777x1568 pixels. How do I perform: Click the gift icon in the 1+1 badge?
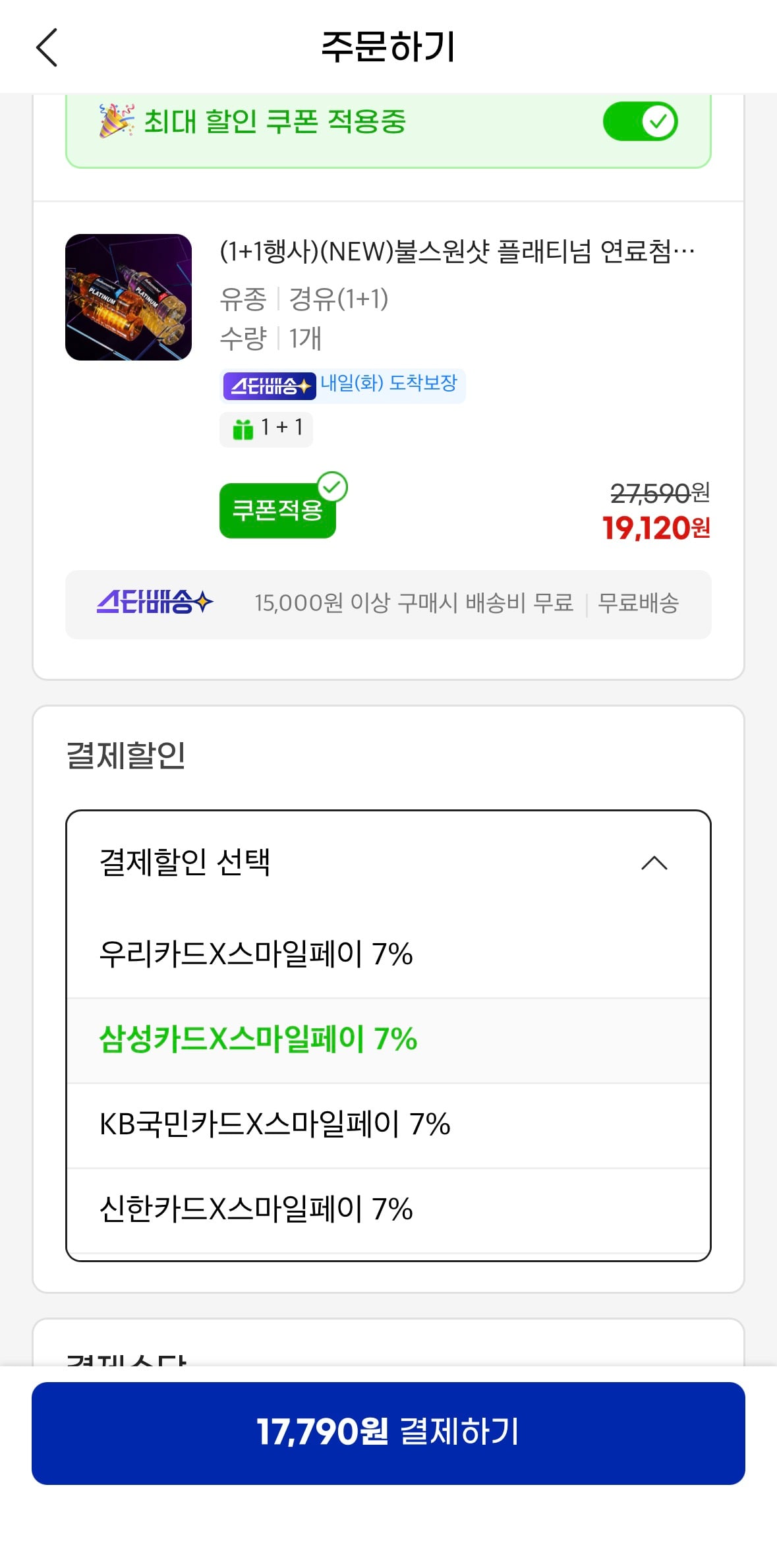coord(244,428)
